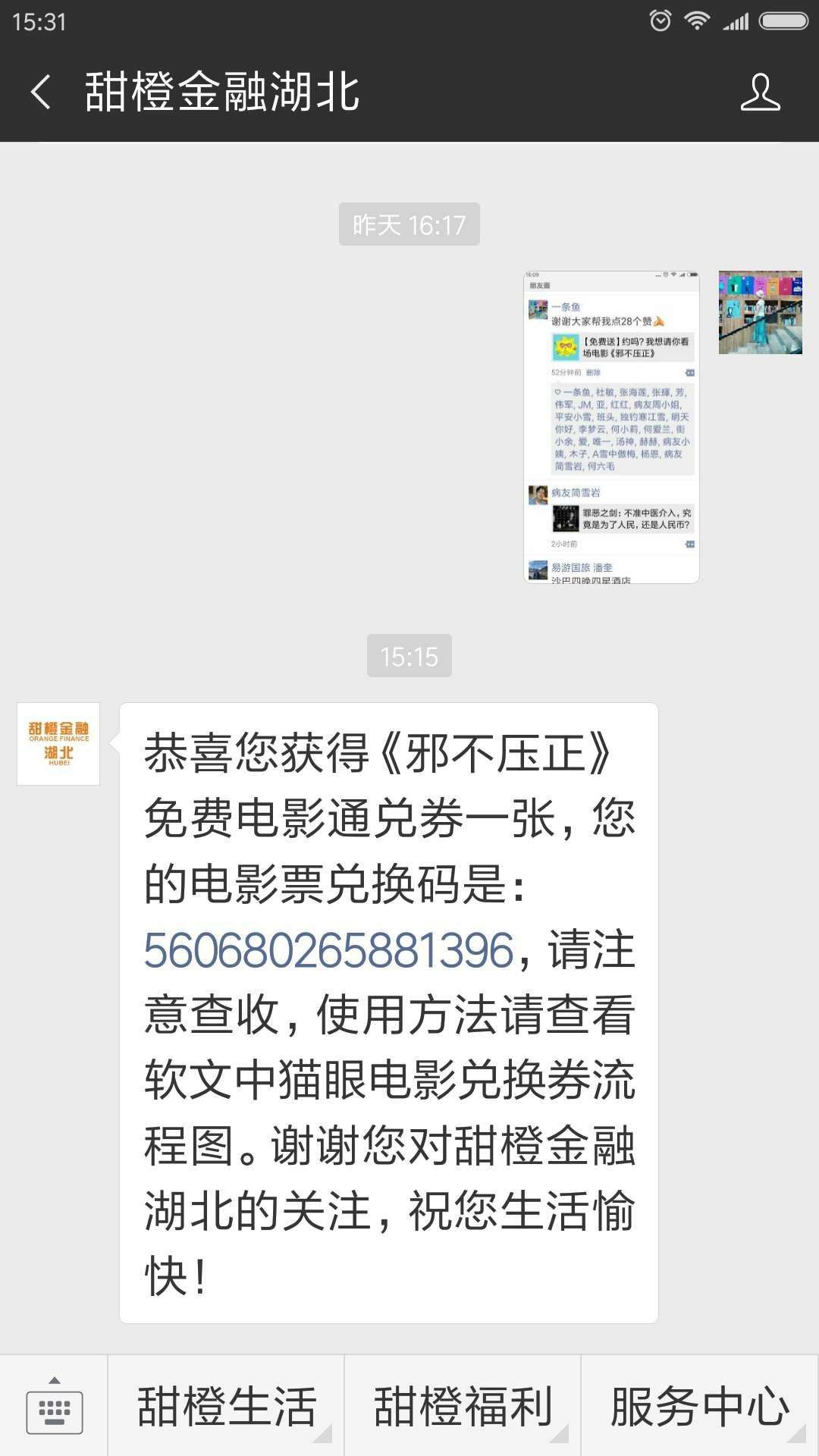Tap the 15:15 timestamp label
The image size is (819, 1456).
409,657
